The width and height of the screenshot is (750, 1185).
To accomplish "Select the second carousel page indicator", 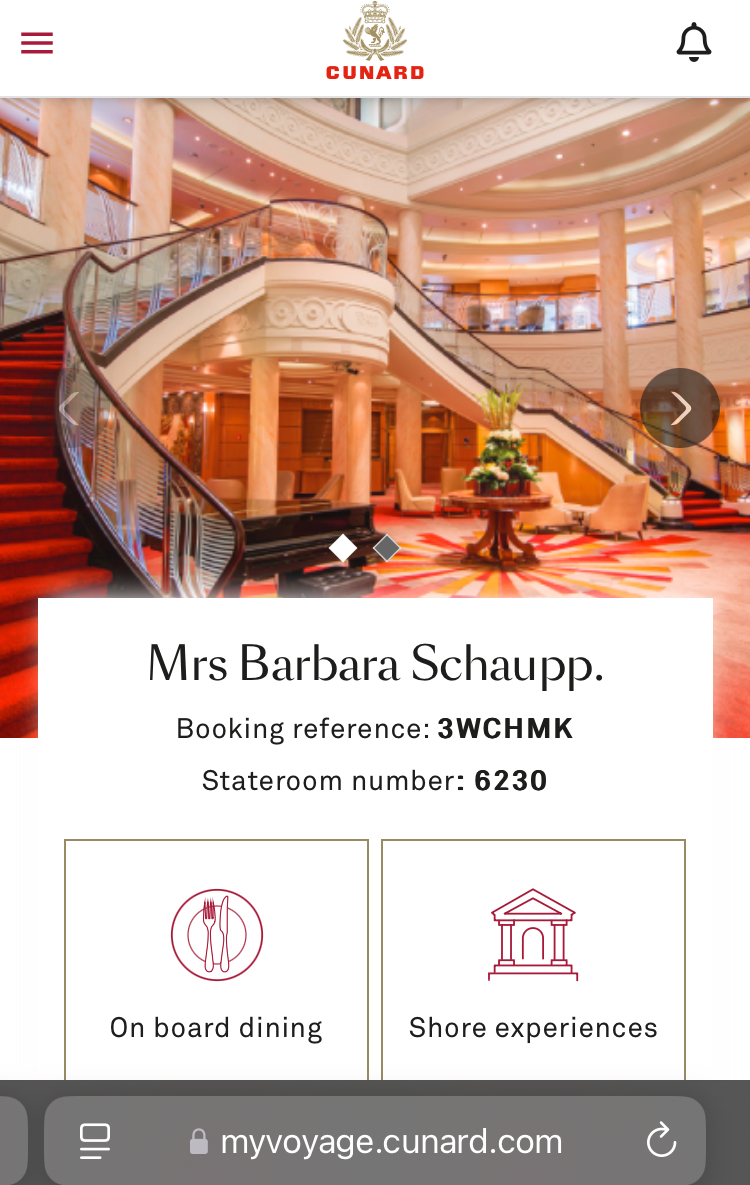I will point(387,548).
